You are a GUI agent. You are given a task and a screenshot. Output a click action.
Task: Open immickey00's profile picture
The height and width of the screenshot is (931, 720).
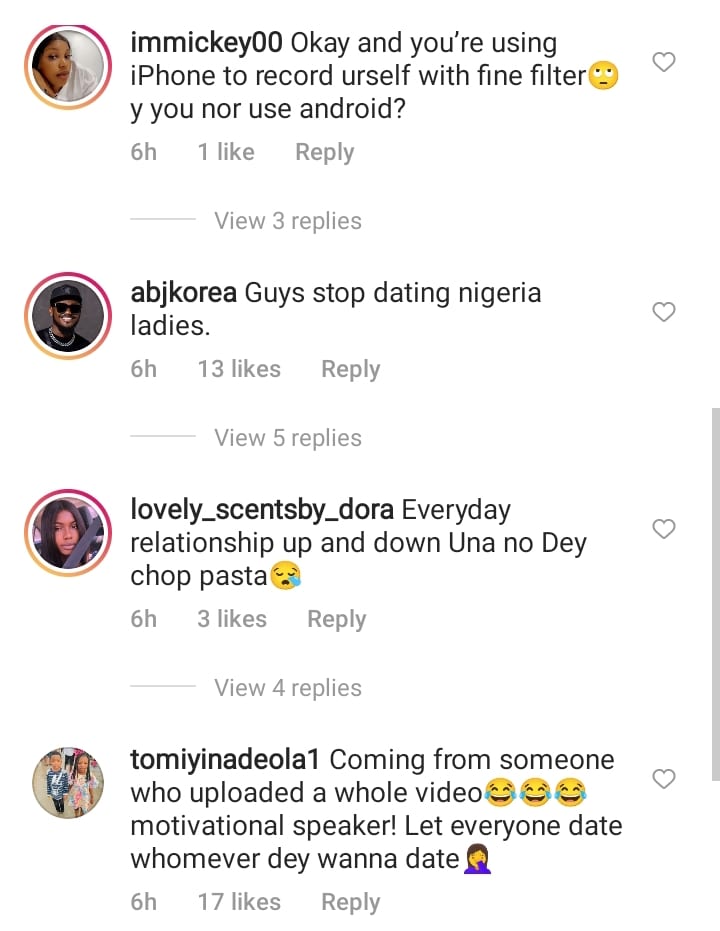68,66
